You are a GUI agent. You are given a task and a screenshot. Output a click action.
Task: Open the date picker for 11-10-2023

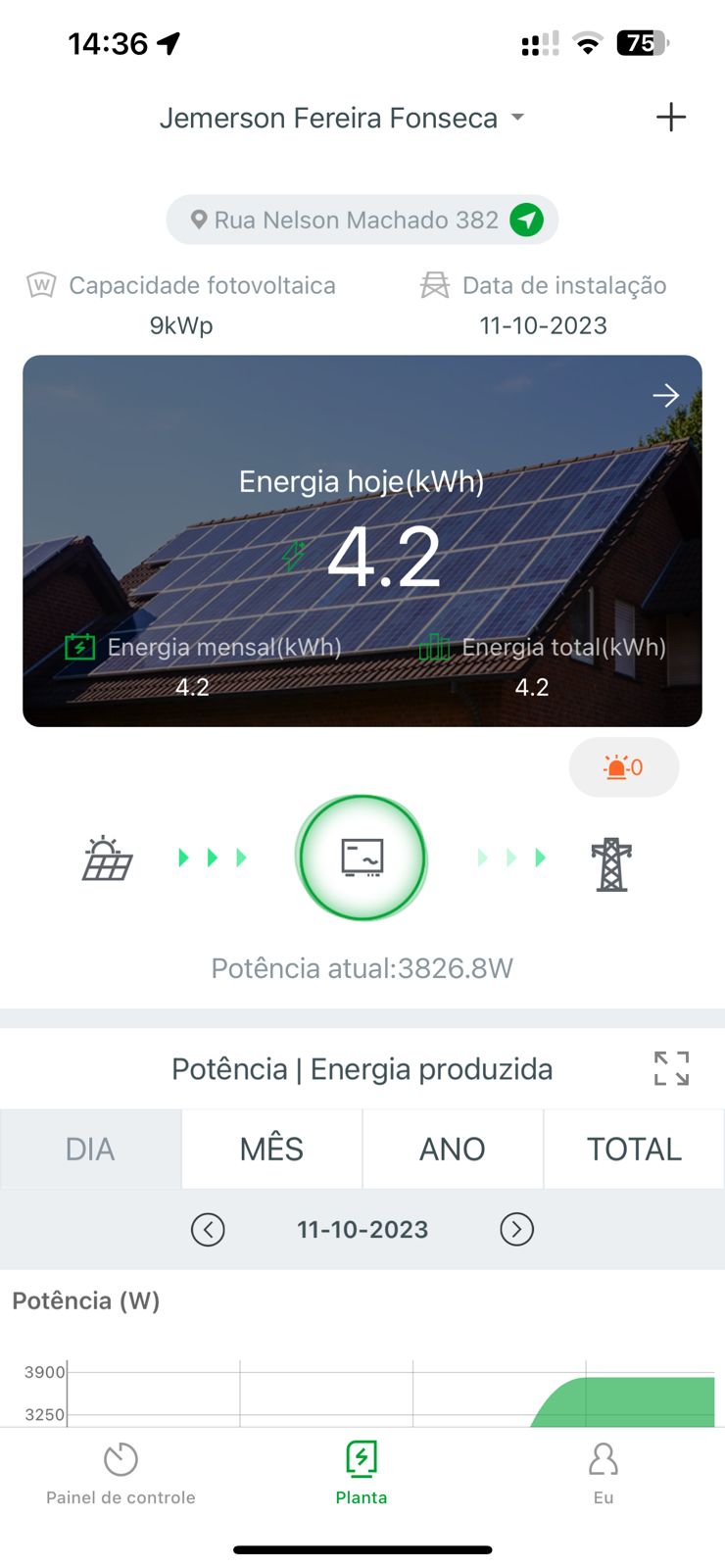(x=362, y=1229)
